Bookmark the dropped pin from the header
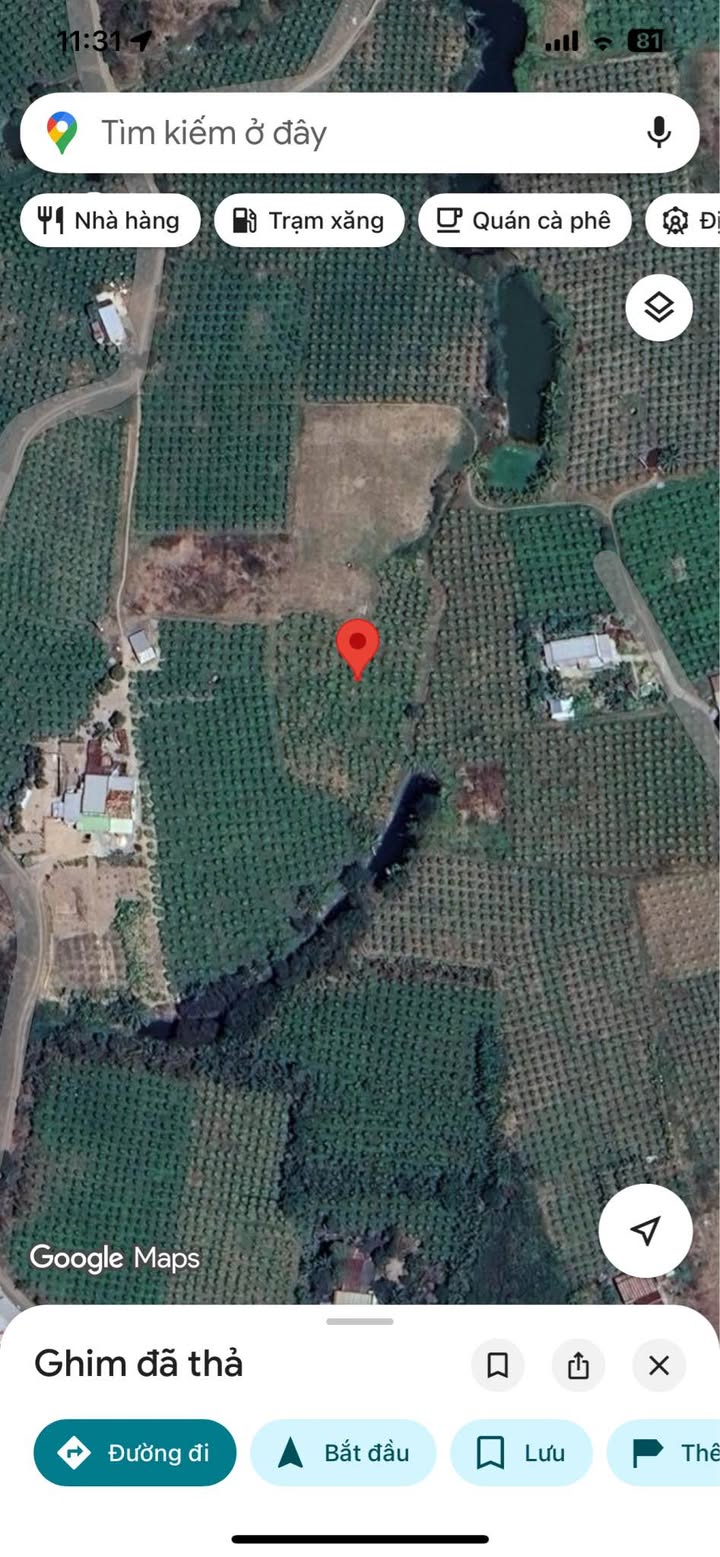 tap(497, 1365)
